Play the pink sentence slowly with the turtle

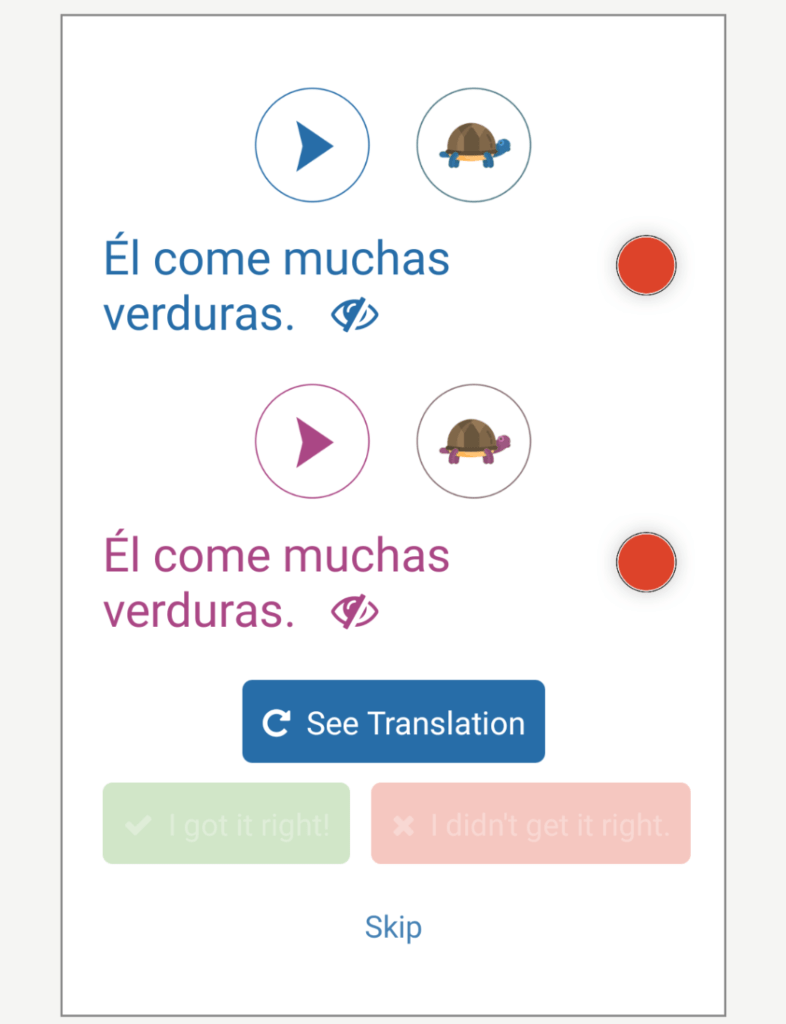pos(474,441)
